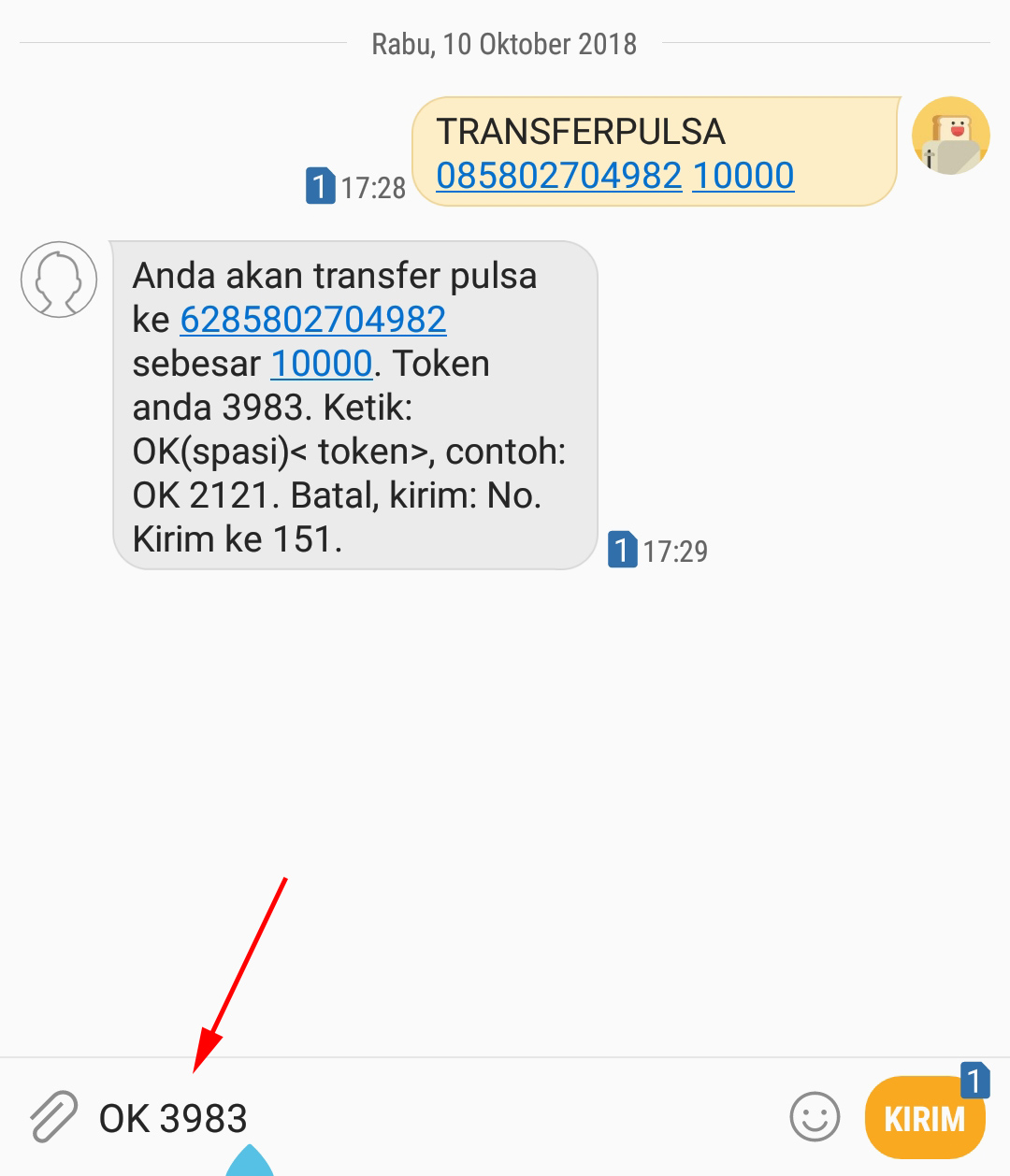Open the 6285802704982 number link

click(x=312, y=320)
